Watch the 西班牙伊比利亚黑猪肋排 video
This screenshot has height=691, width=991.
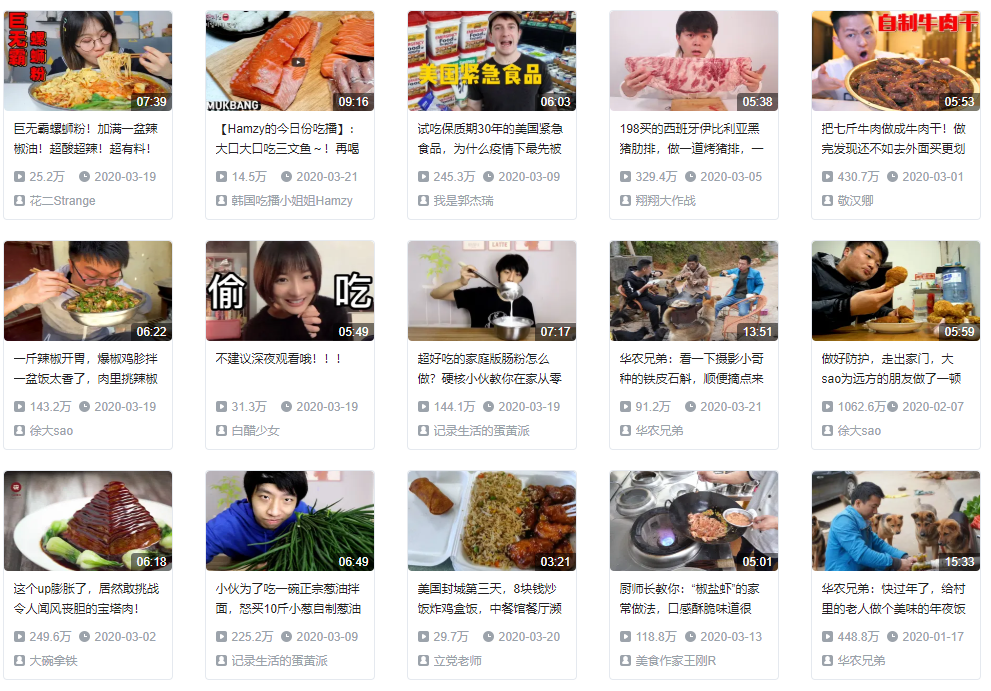[x=694, y=61]
